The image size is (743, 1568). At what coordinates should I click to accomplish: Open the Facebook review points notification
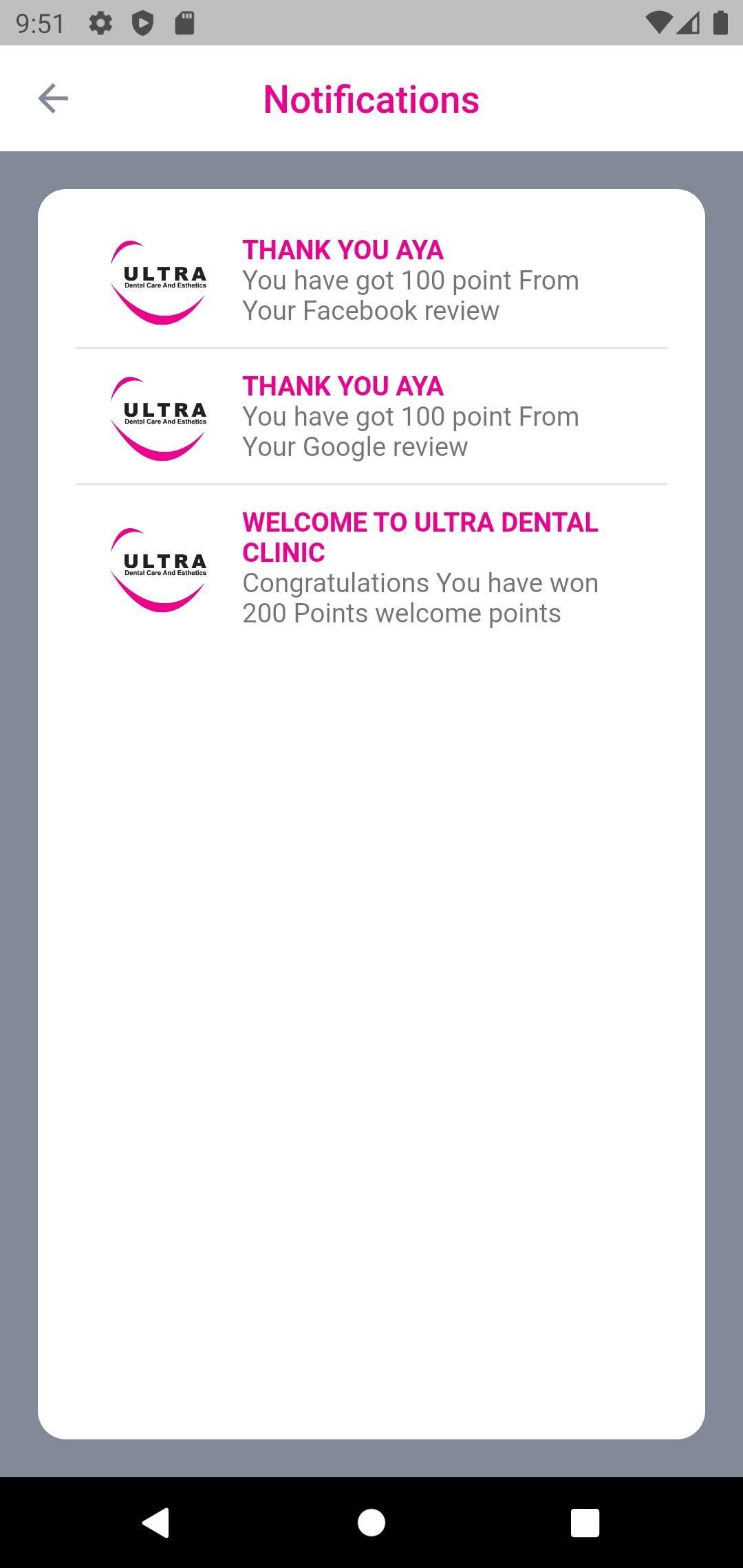tap(371, 281)
